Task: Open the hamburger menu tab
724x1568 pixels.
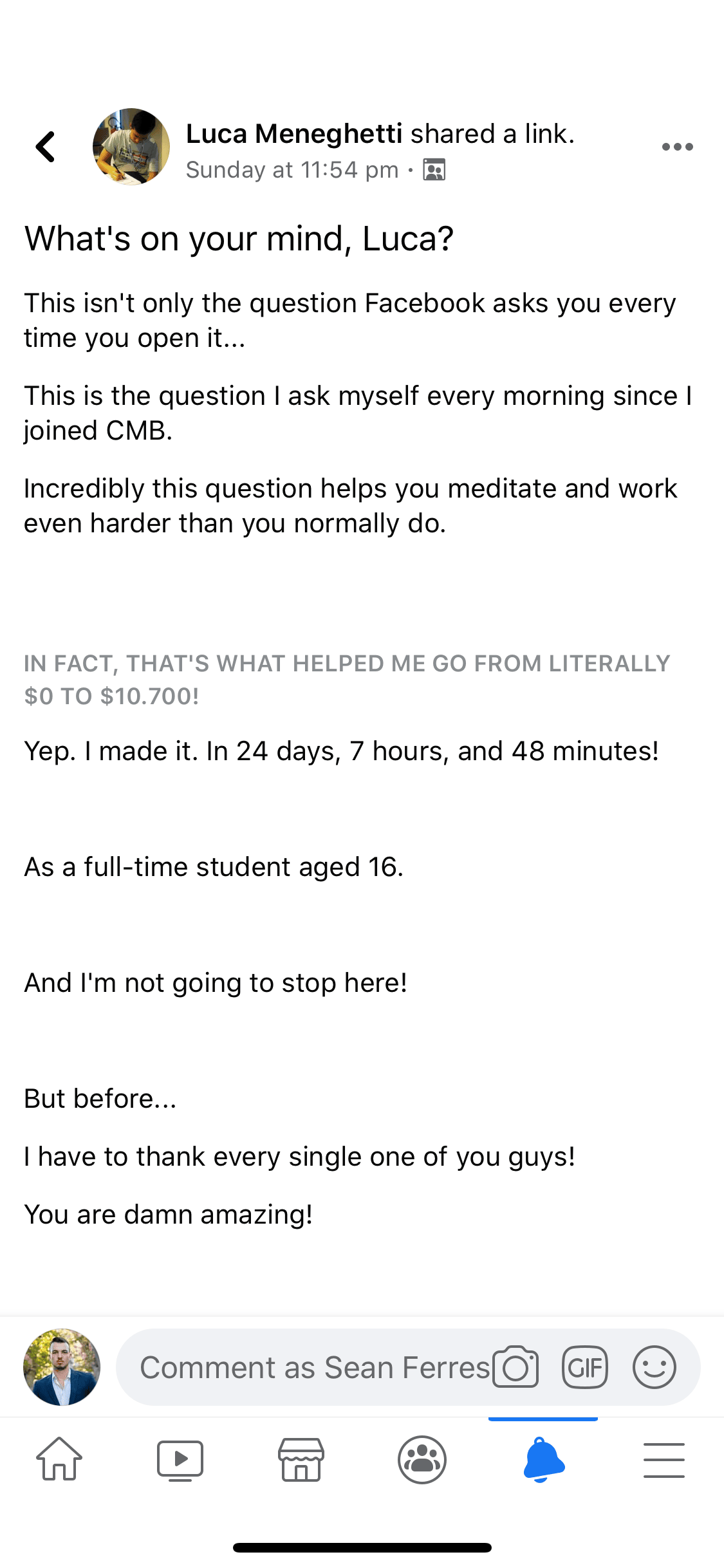Action: [x=664, y=1460]
